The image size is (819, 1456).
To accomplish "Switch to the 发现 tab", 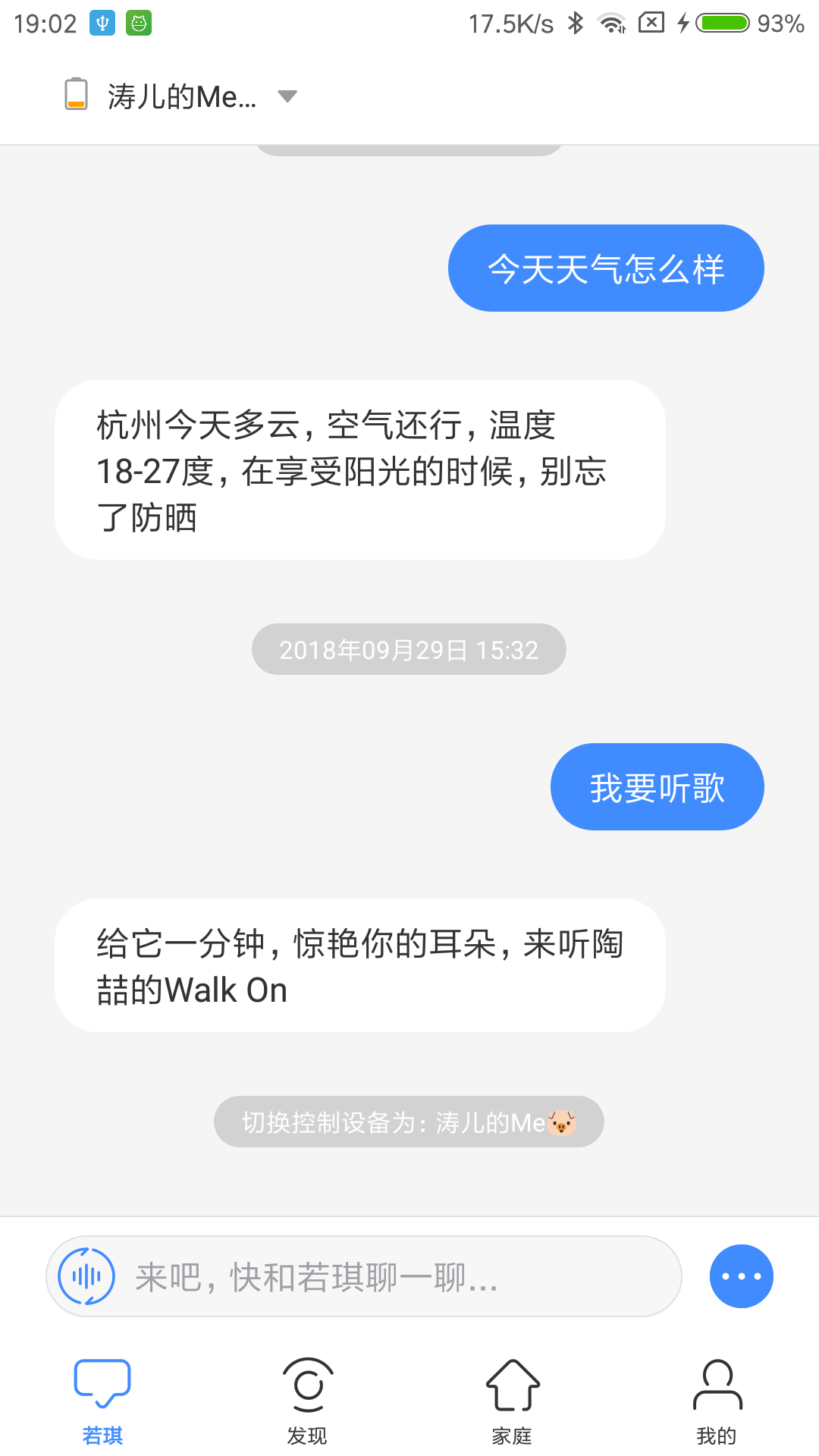I will pyautogui.click(x=307, y=1401).
